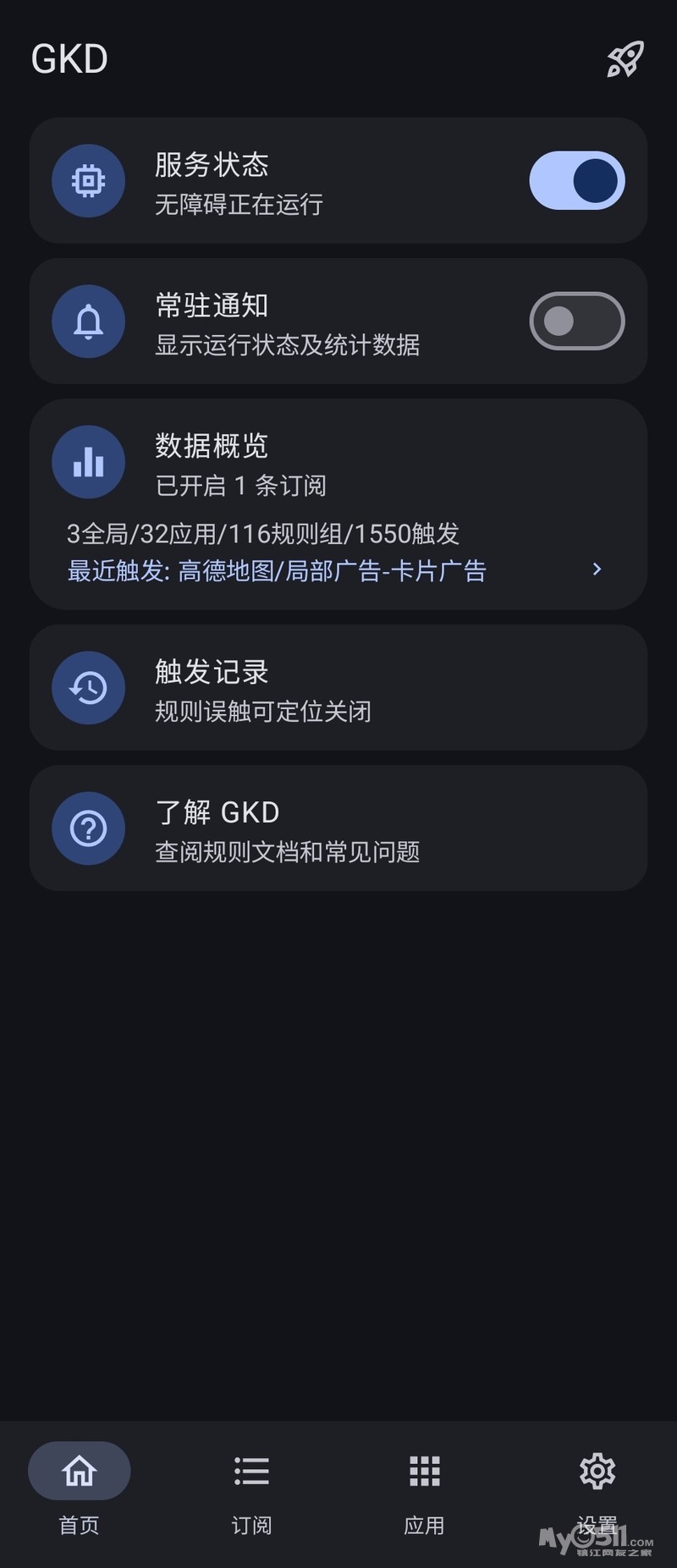Open 了解 GKD help docs

tap(338, 828)
